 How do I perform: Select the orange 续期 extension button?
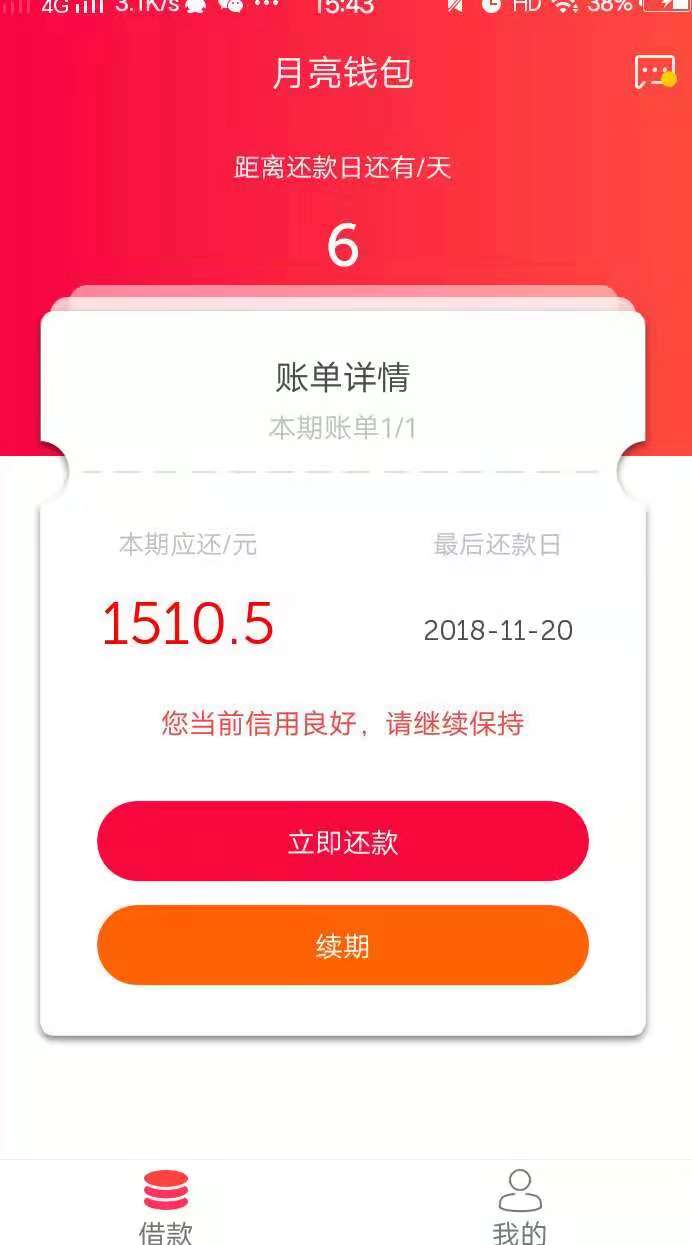tap(343, 945)
